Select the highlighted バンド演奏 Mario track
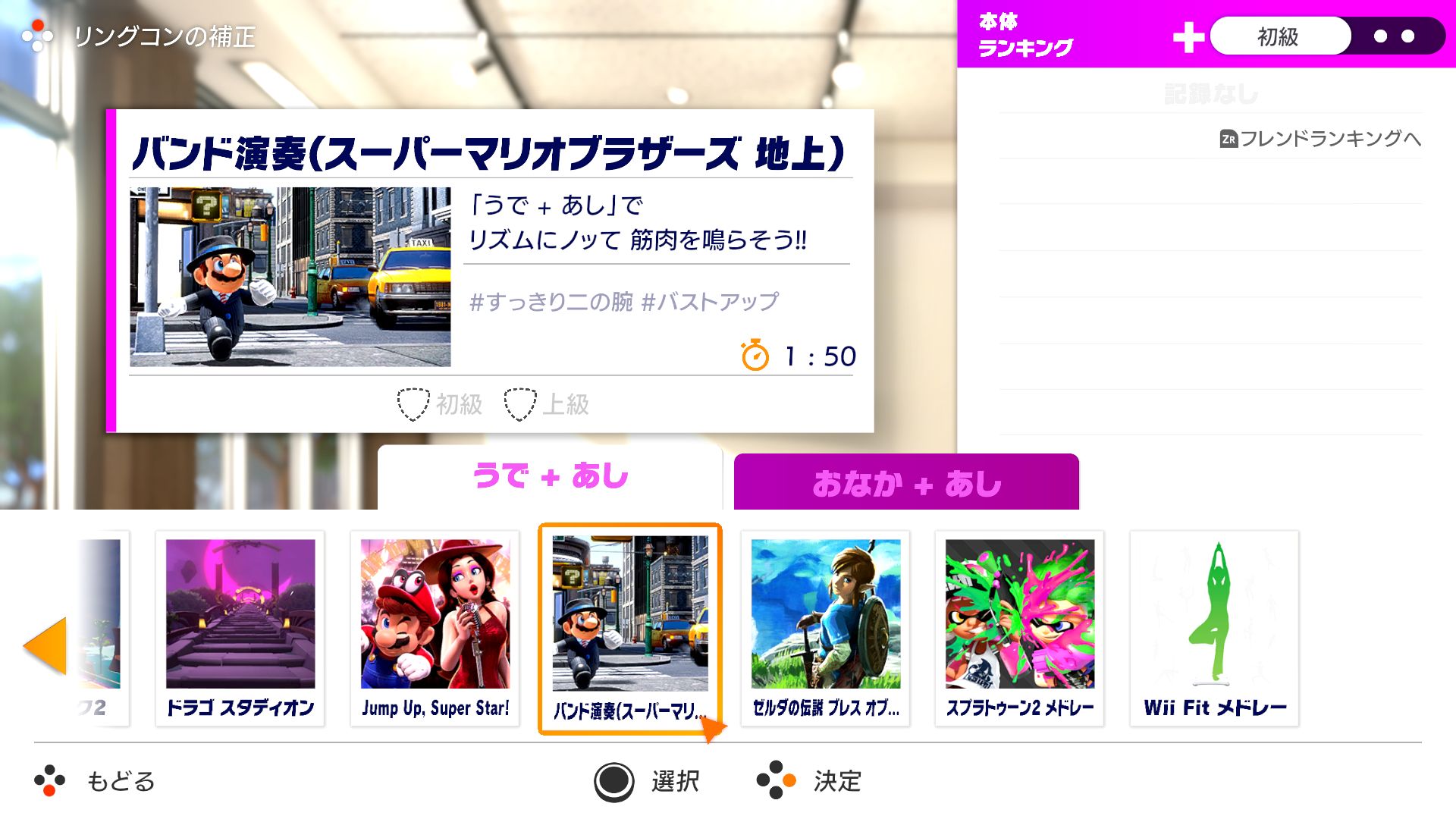1456x819 pixels. [x=630, y=628]
